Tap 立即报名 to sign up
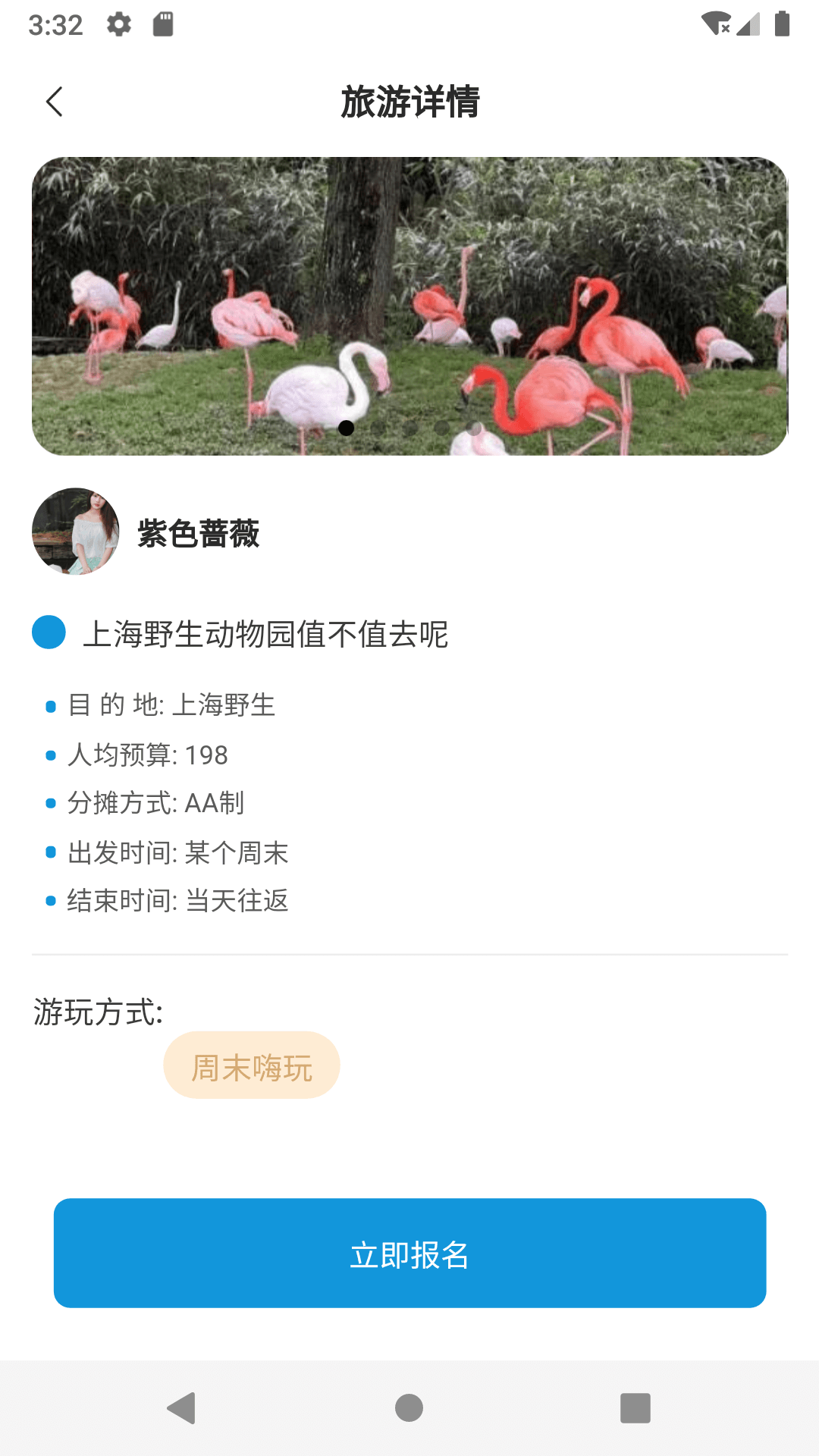Image resolution: width=819 pixels, height=1456 pixels. [409, 1254]
